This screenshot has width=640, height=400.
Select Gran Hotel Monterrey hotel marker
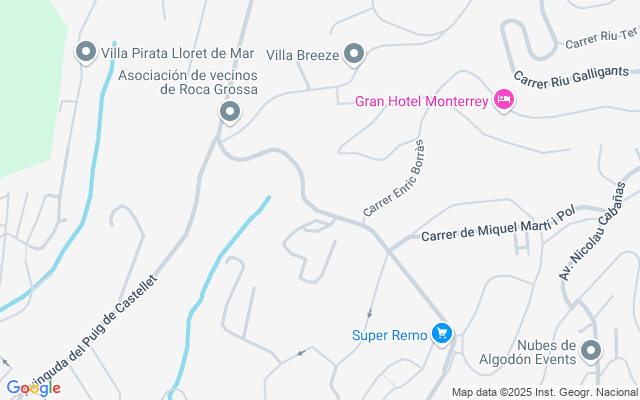504,100
